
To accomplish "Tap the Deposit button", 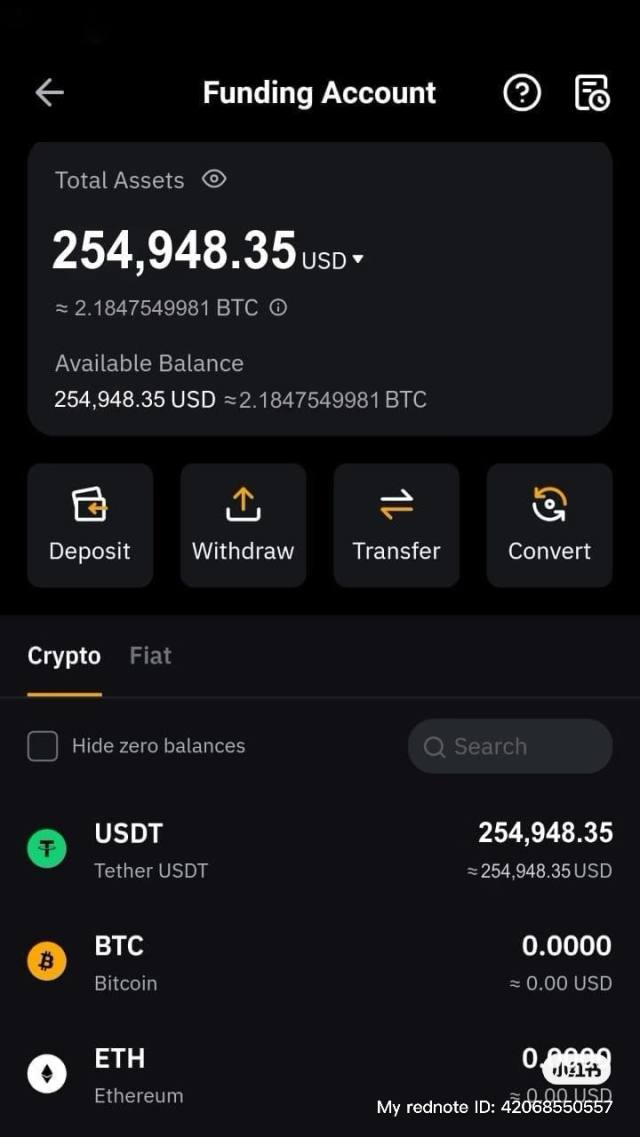I will pos(90,525).
